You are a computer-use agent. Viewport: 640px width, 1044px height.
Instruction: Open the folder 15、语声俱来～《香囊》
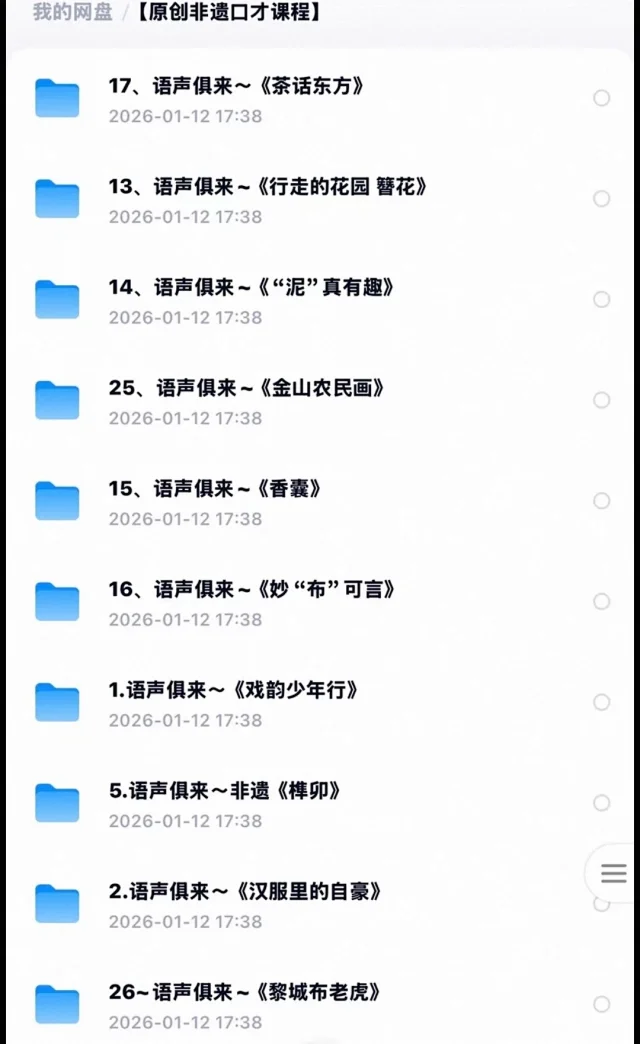(214, 489)
